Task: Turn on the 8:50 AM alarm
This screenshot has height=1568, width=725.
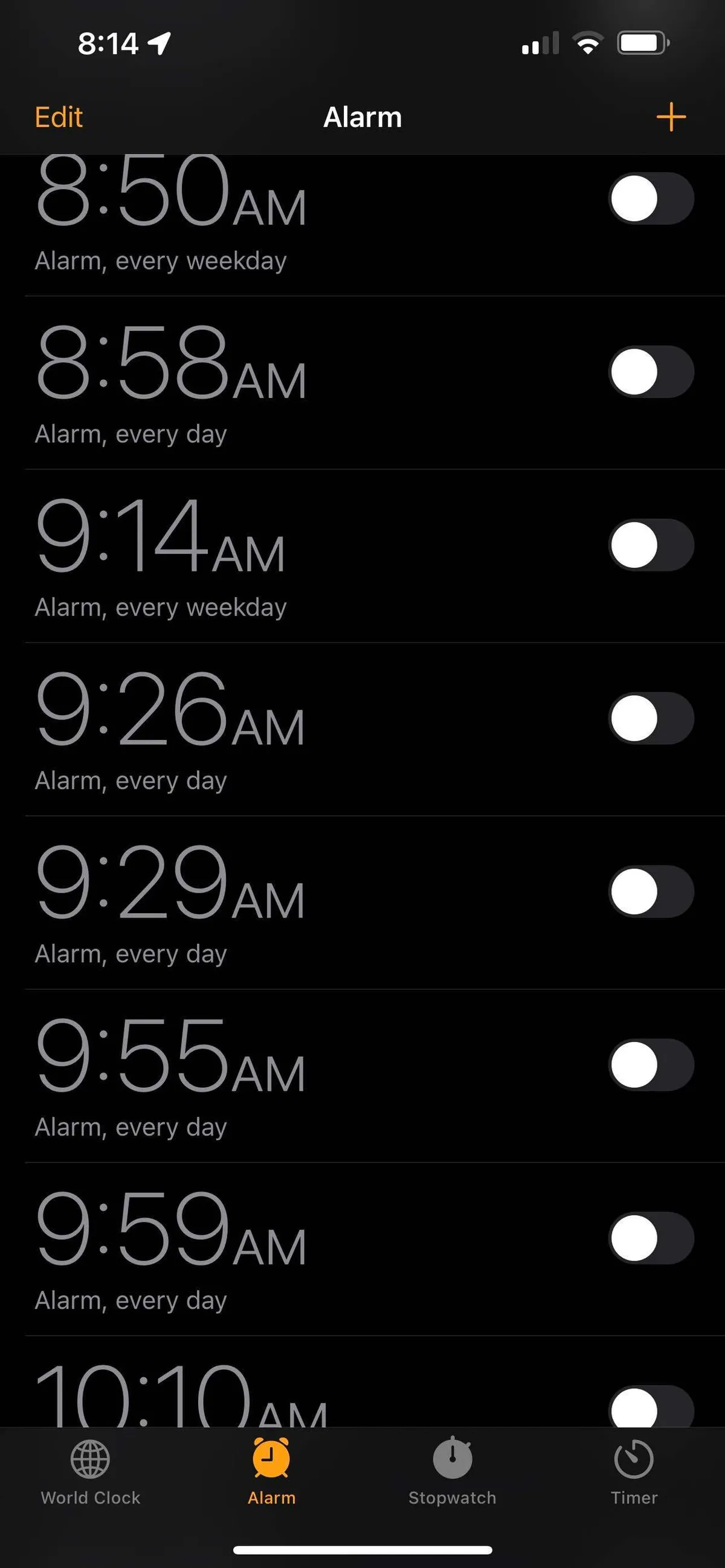Action: pos(651,199)
